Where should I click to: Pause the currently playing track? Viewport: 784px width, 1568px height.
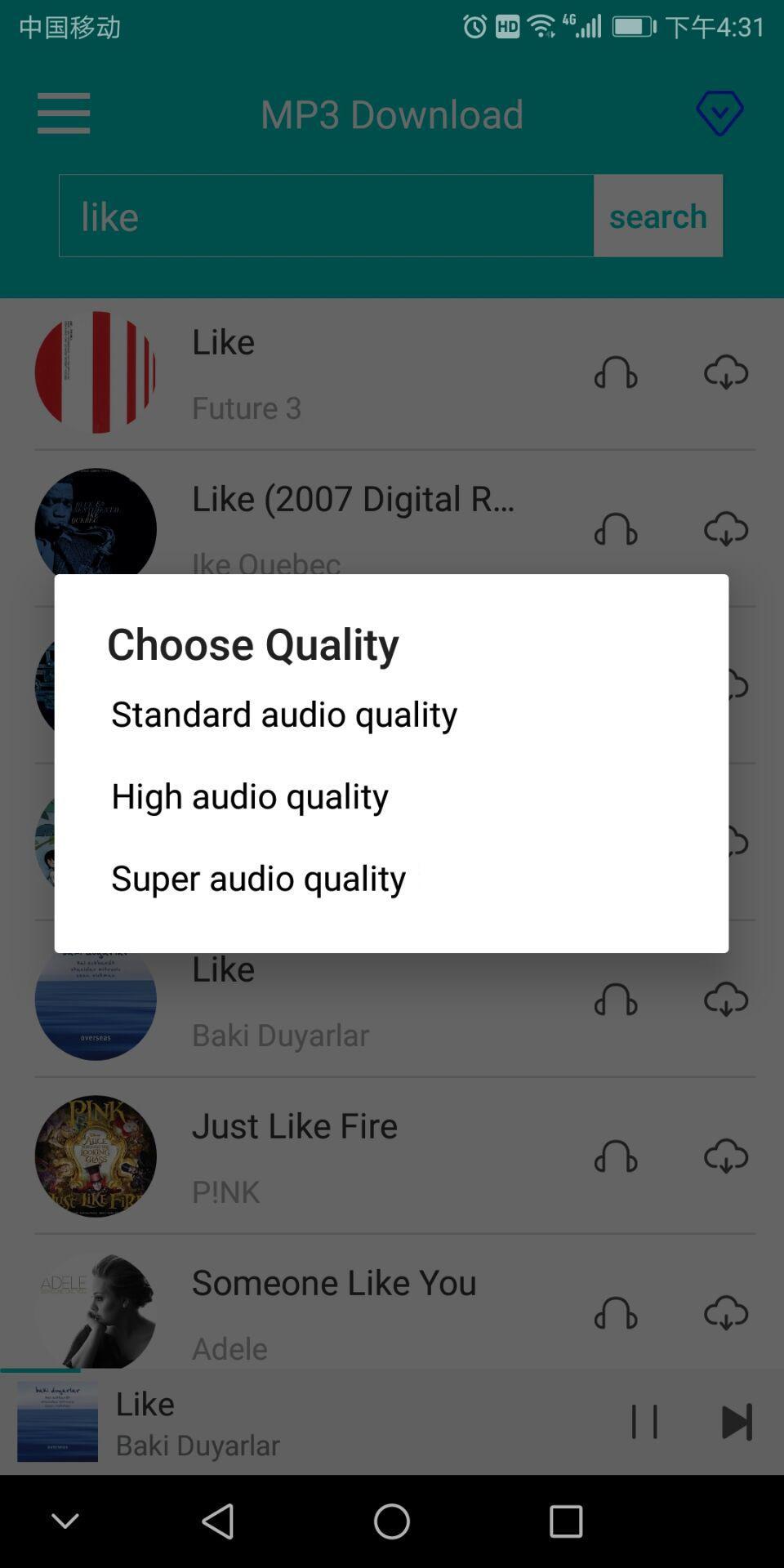pos(645,1419)
